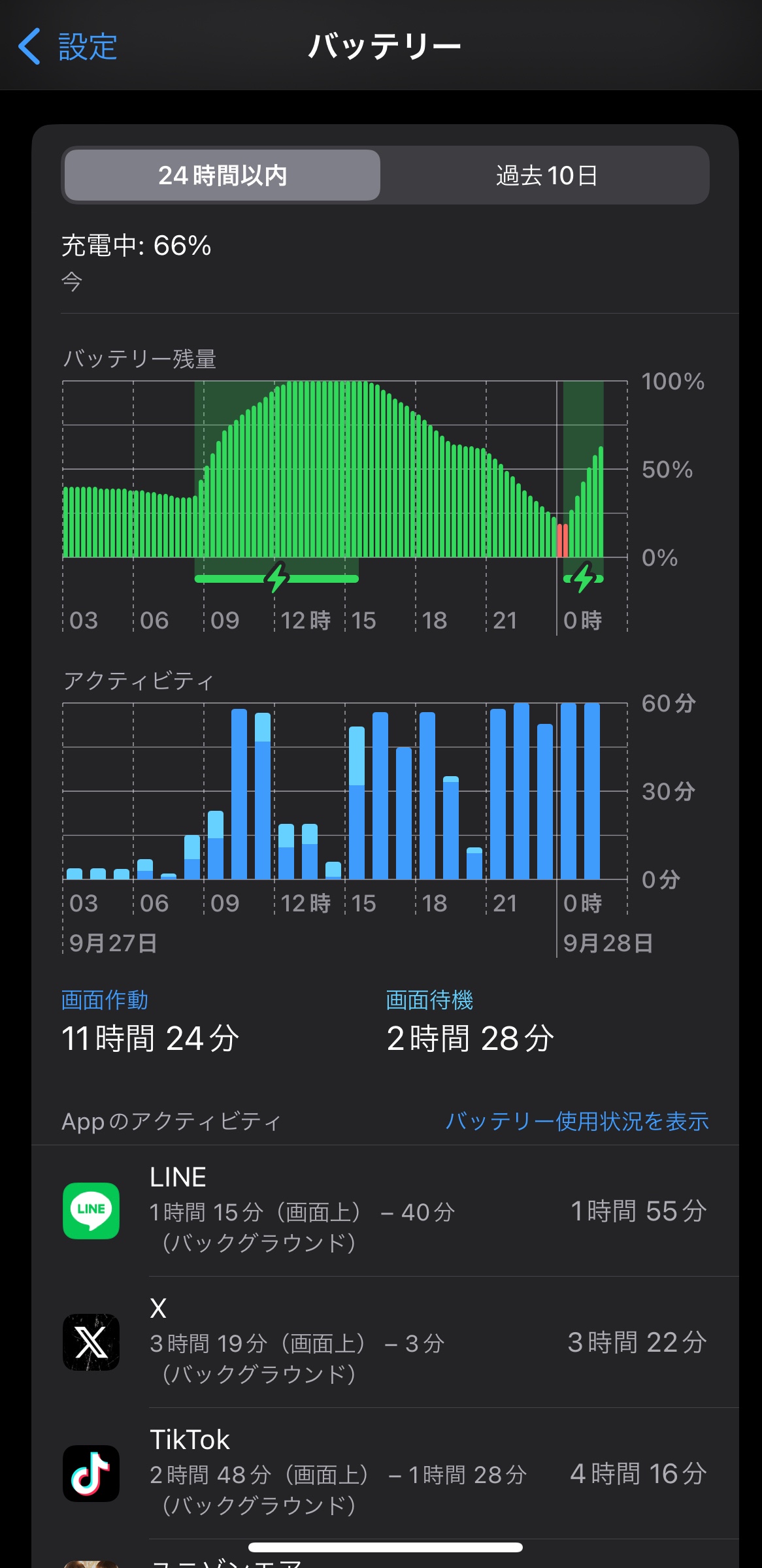This screenshot has width=762, height=1568.
Task: Open the X app activity row
Action: click(x=385, y=1342)
